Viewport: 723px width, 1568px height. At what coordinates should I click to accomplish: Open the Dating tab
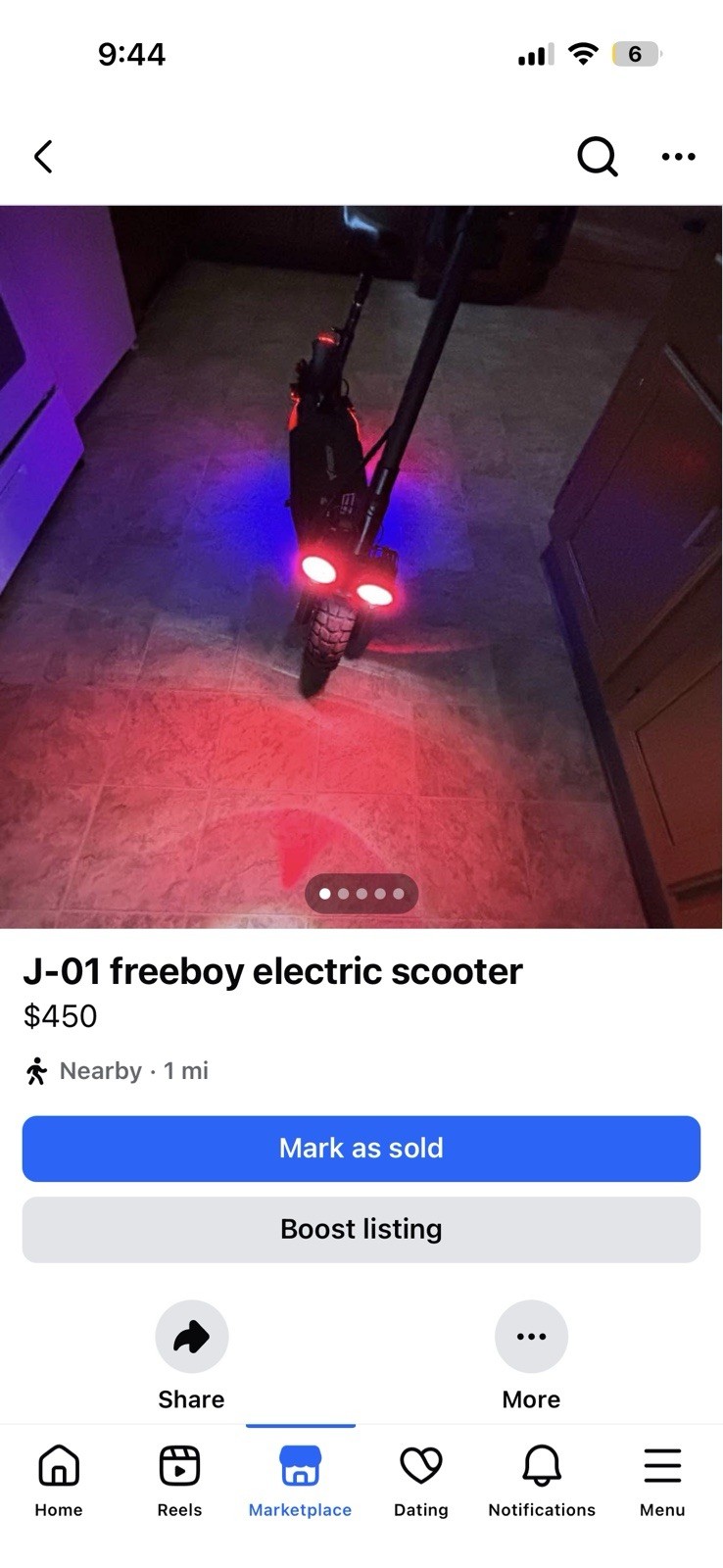(x=421, y=1480)
